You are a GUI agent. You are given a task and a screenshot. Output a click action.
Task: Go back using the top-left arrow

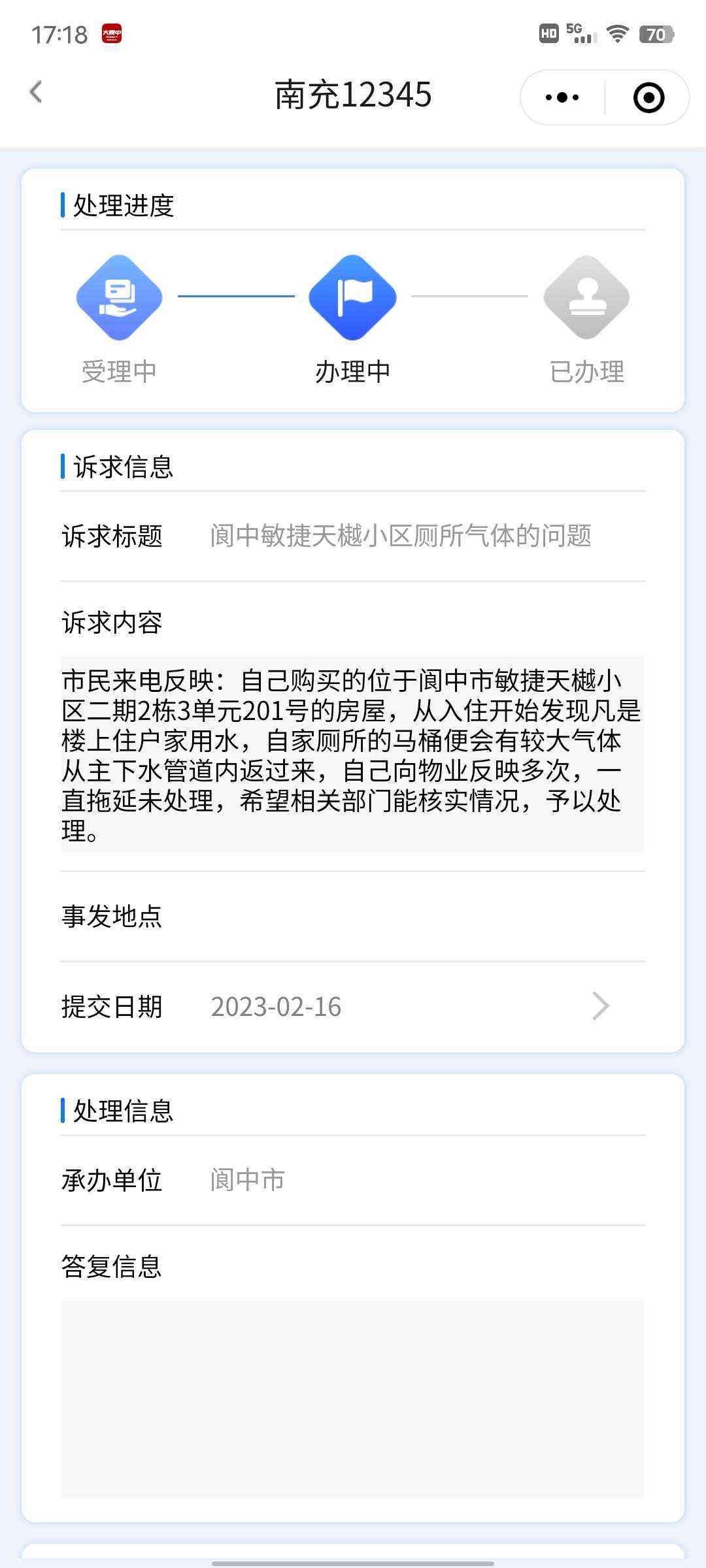tap(36, 92)
